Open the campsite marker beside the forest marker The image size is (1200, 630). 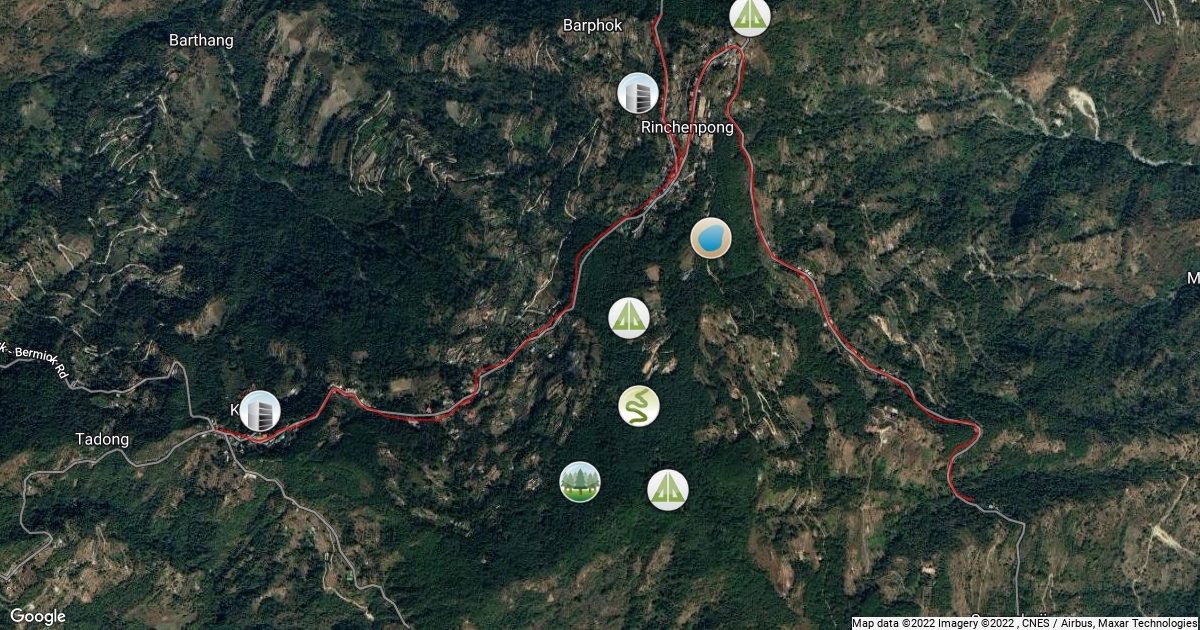click(667, 490)
